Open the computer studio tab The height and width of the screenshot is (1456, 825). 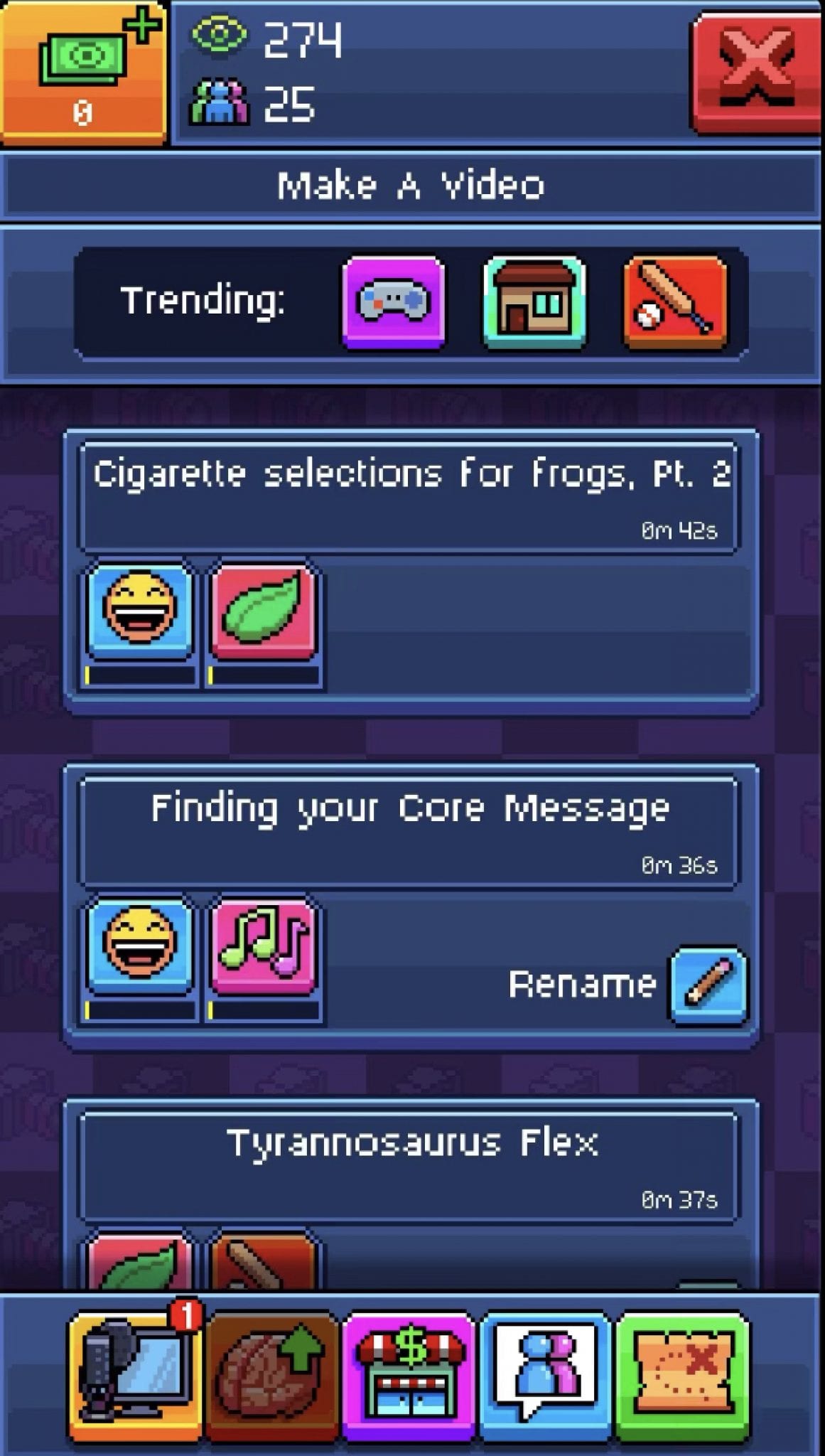135,1376
